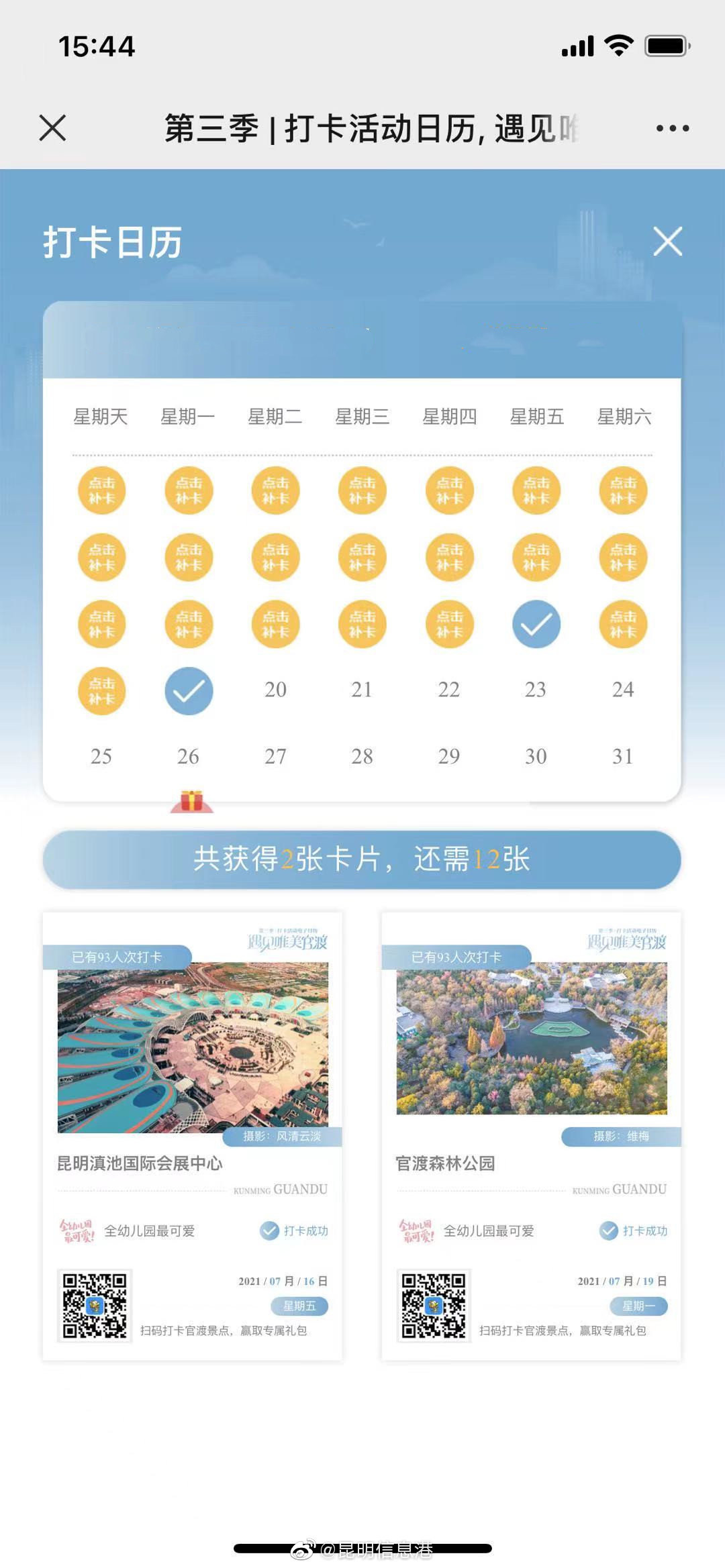Tap the card collection progress banner 共获得2张卡片

(362, 861)
